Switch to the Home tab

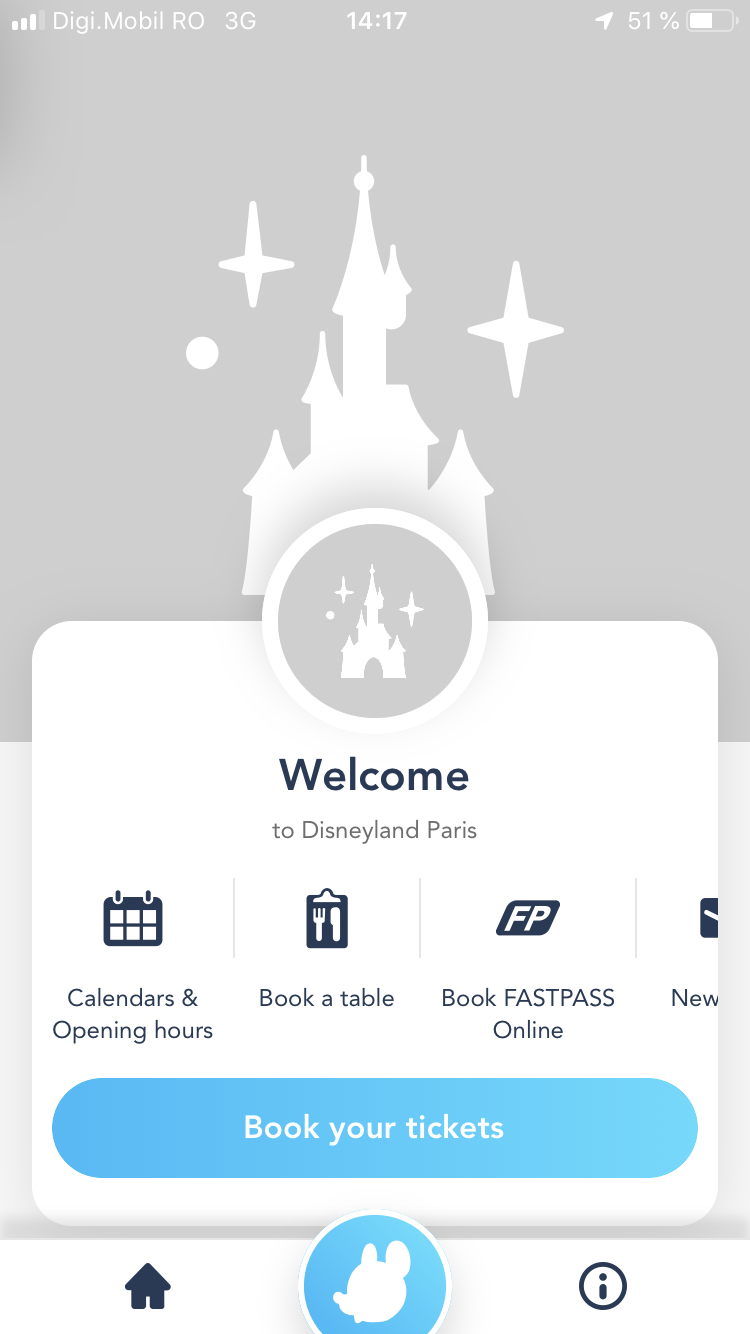click(148, 1285)
